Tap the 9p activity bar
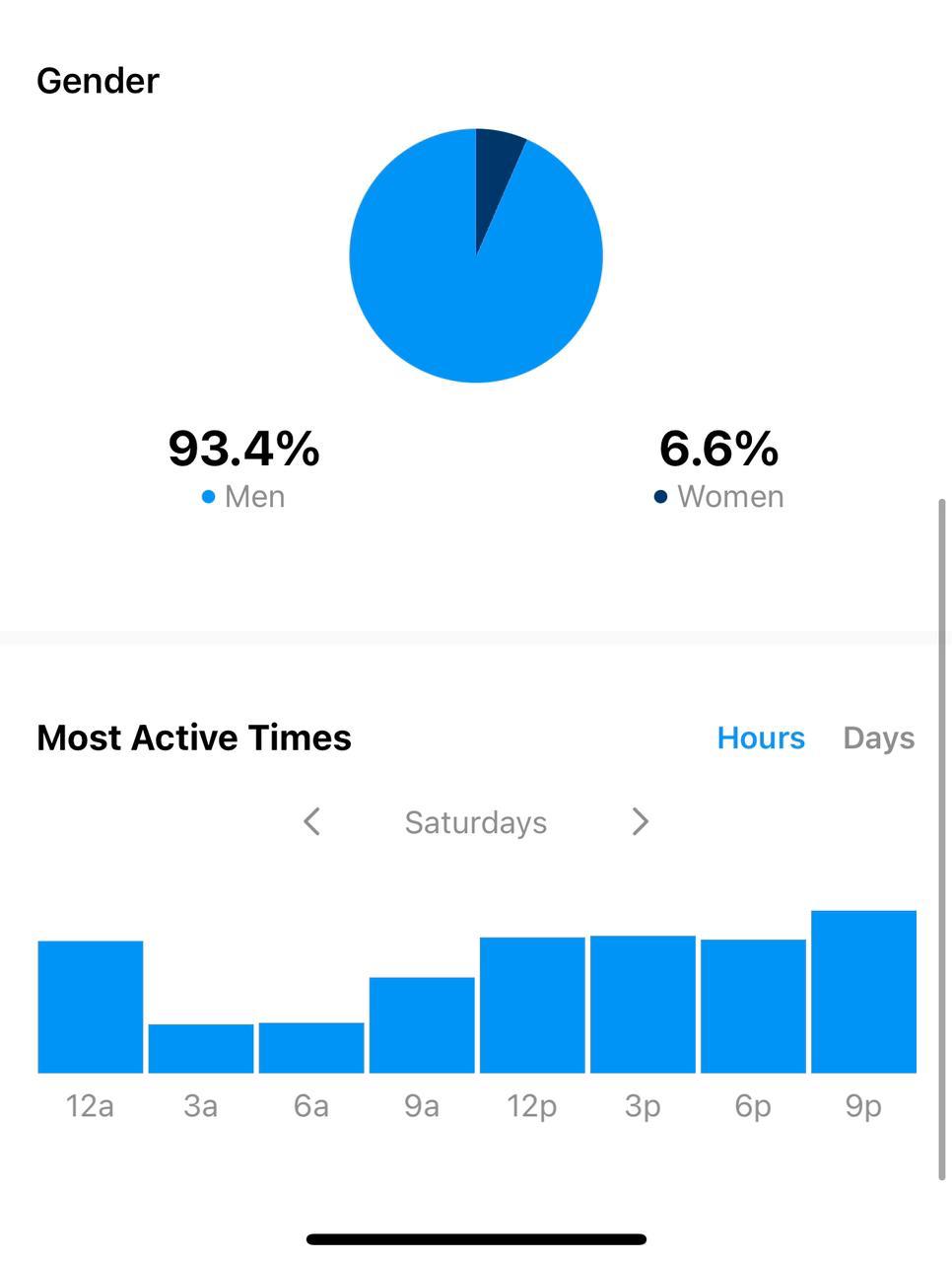The image size is (952, 1262). (863, 992)
